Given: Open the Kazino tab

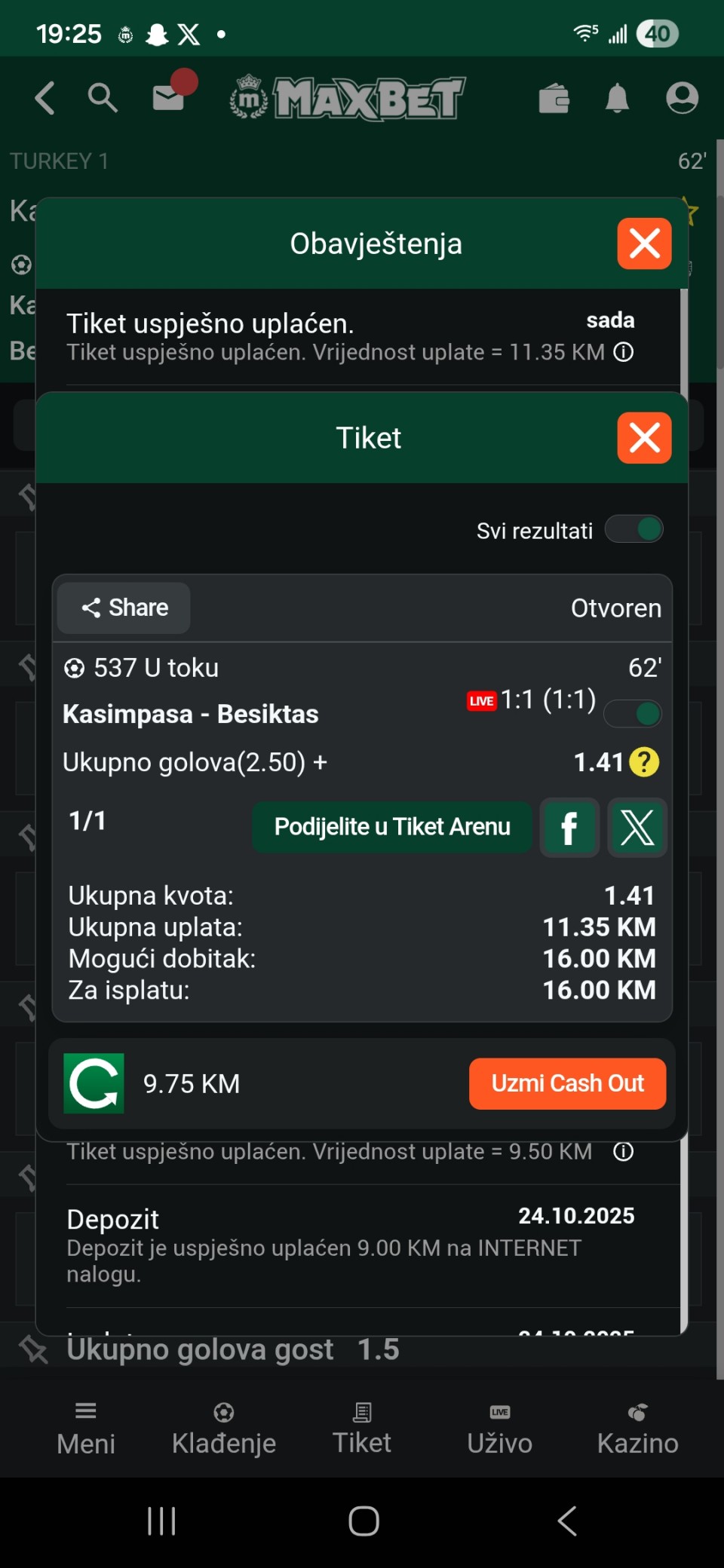Looking at the screenshot, I should point(637,1429).
